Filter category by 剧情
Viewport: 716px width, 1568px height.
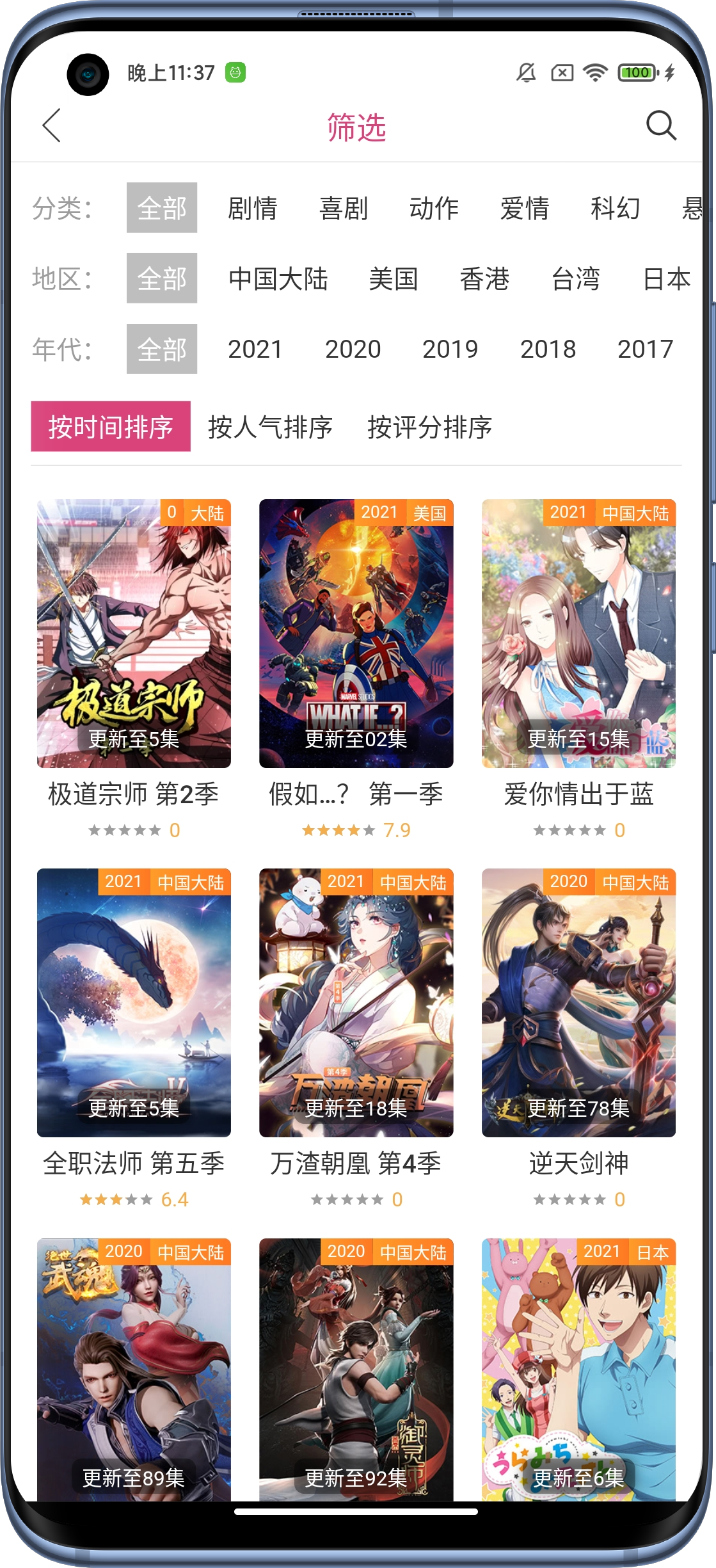point(253,209)
